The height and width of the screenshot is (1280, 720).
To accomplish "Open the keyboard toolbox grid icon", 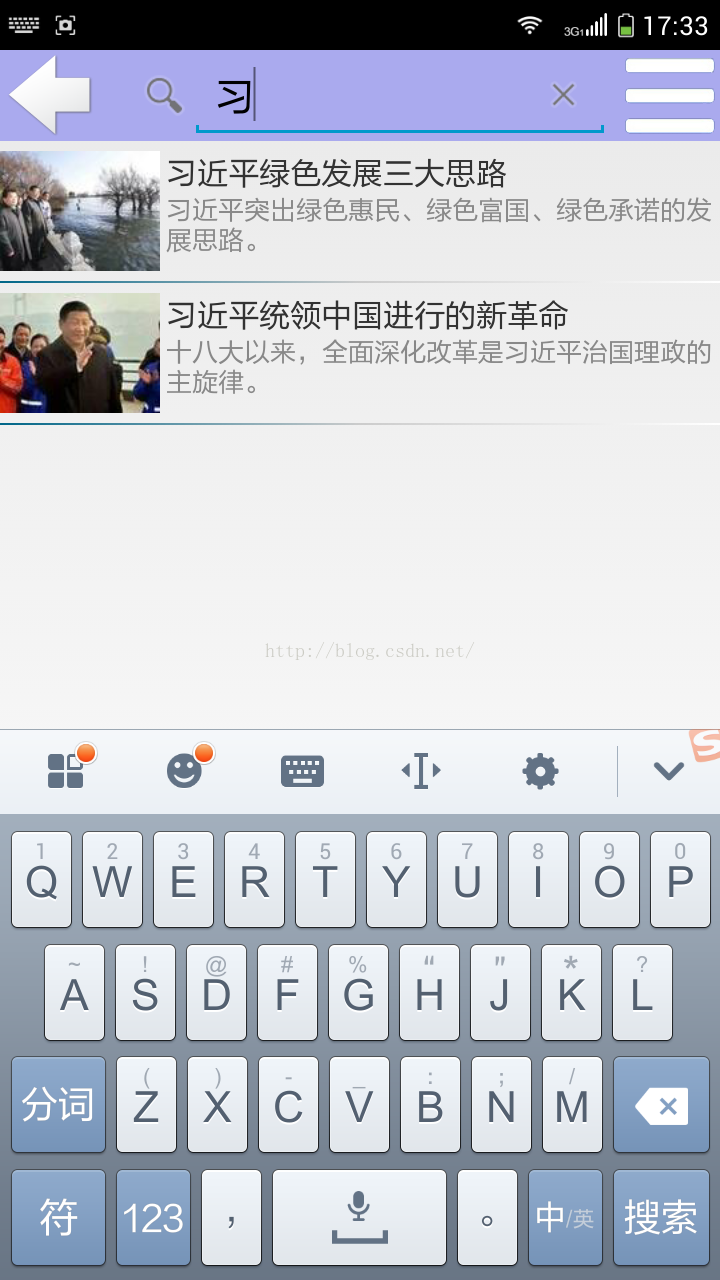I will click(66, 771).
